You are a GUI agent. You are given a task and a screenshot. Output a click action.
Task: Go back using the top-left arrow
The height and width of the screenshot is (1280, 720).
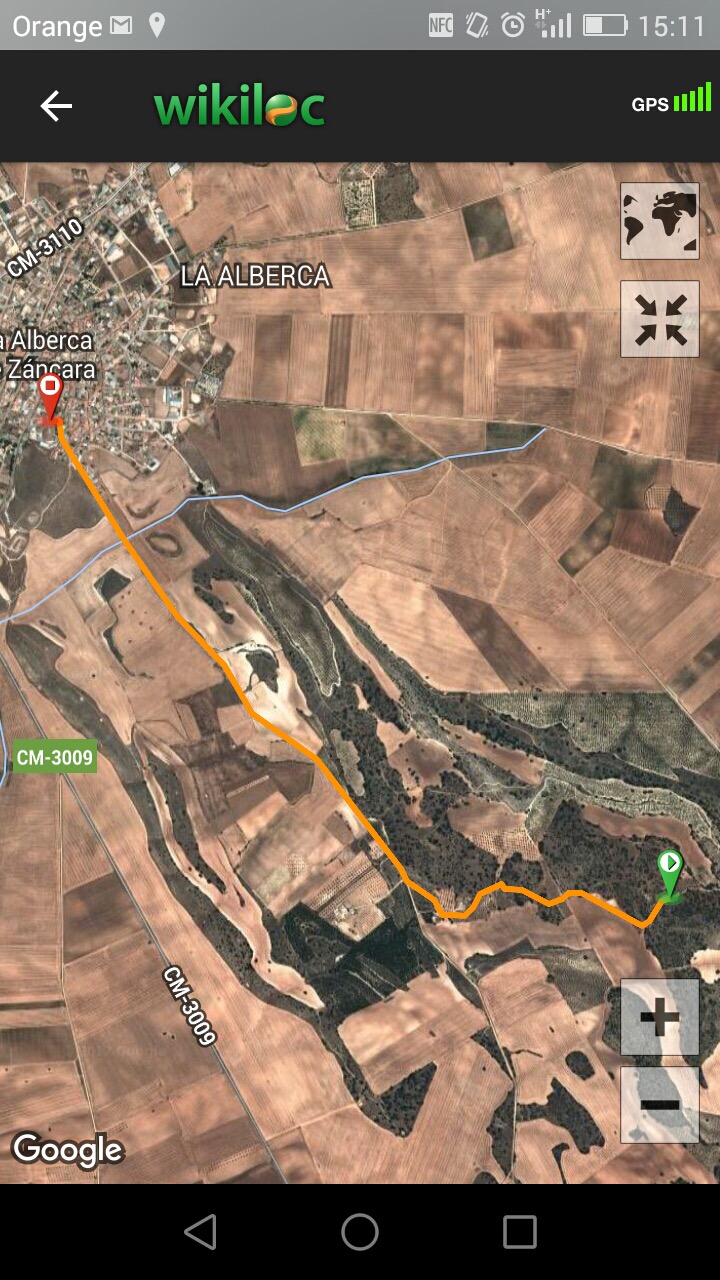pyautogui.click(x=56, y=106)
